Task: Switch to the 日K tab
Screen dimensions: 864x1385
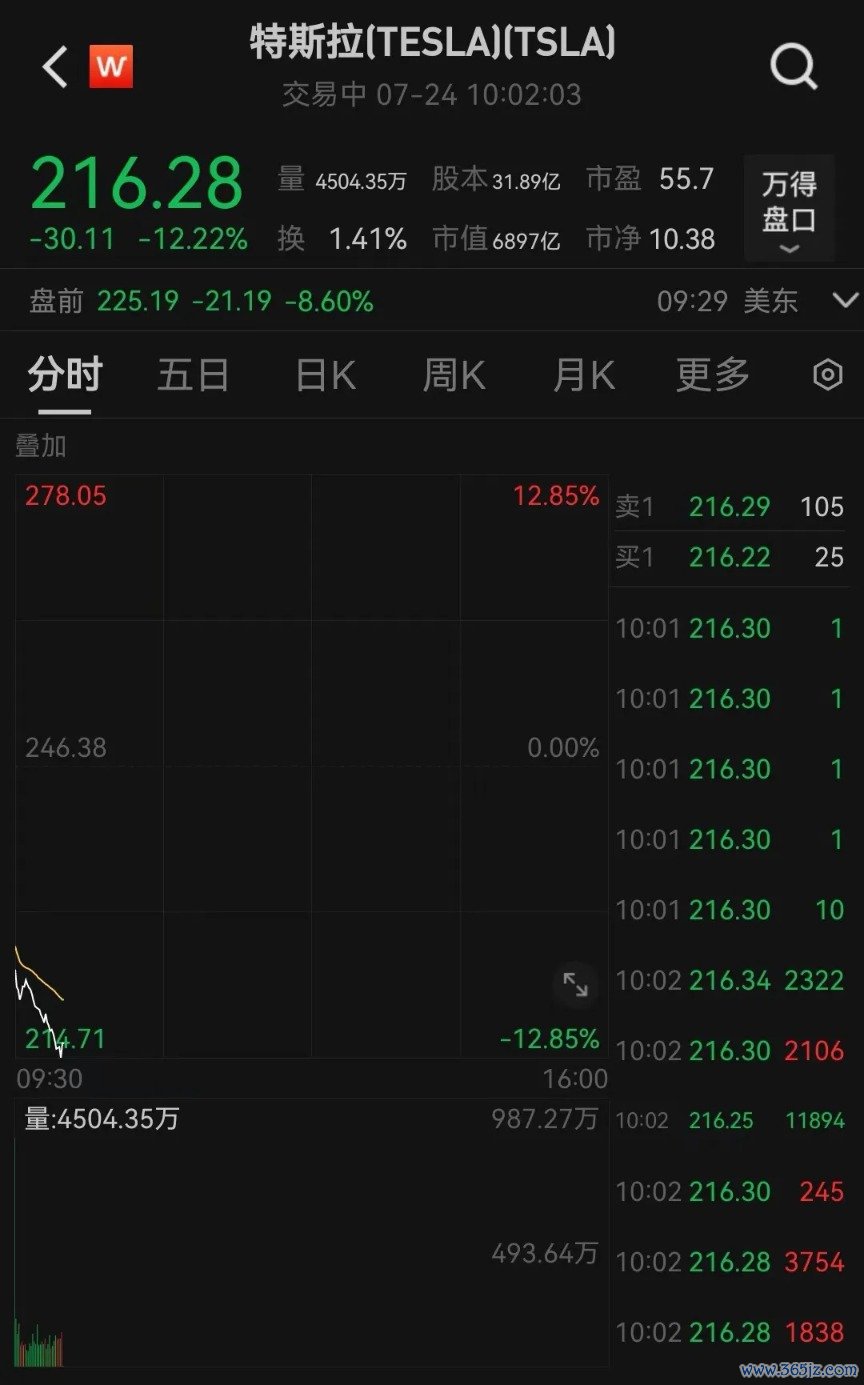Action: pyautogui.click(x=326, y=375)
